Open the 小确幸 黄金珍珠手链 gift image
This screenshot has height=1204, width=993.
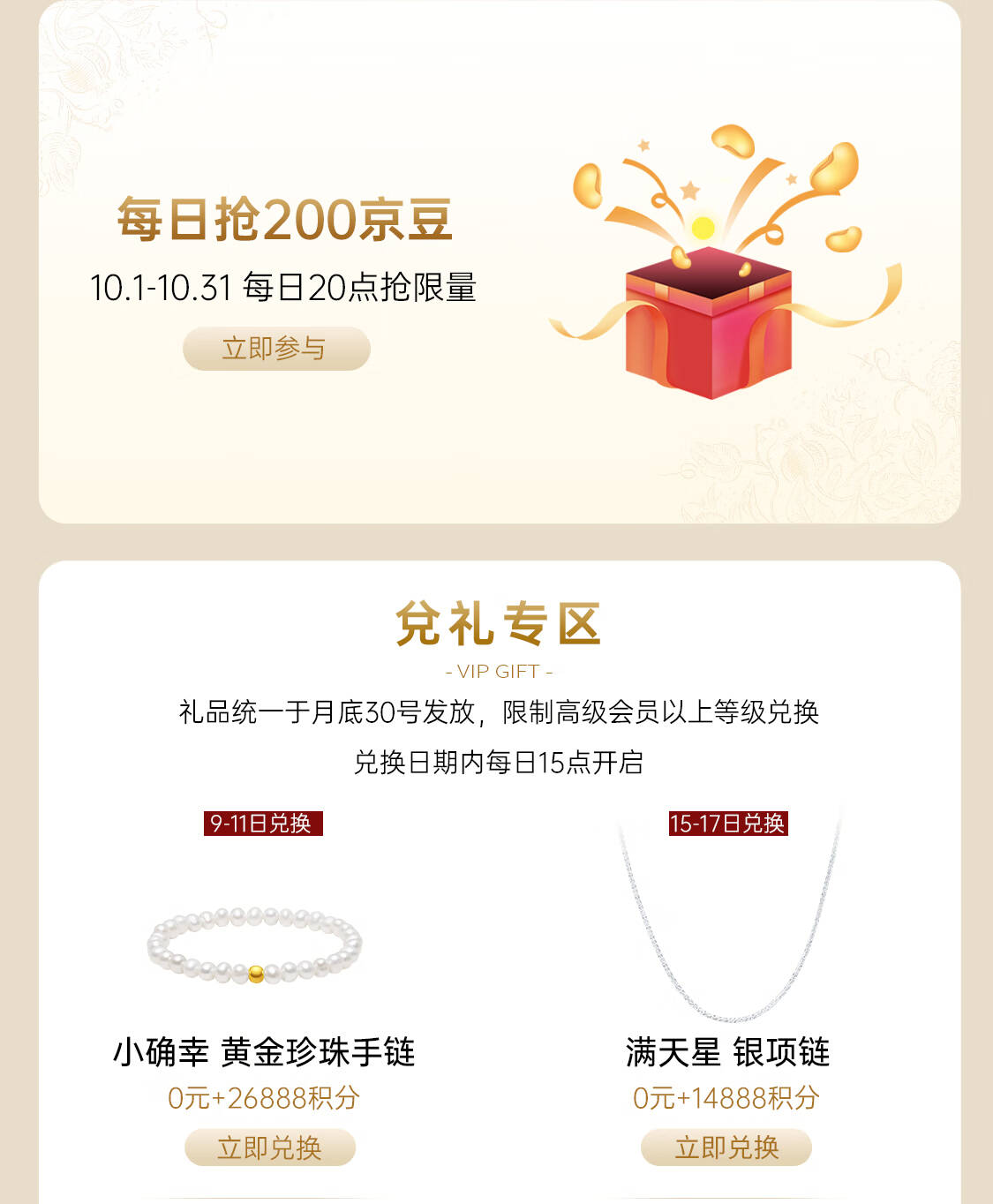[x=255, y=944]
